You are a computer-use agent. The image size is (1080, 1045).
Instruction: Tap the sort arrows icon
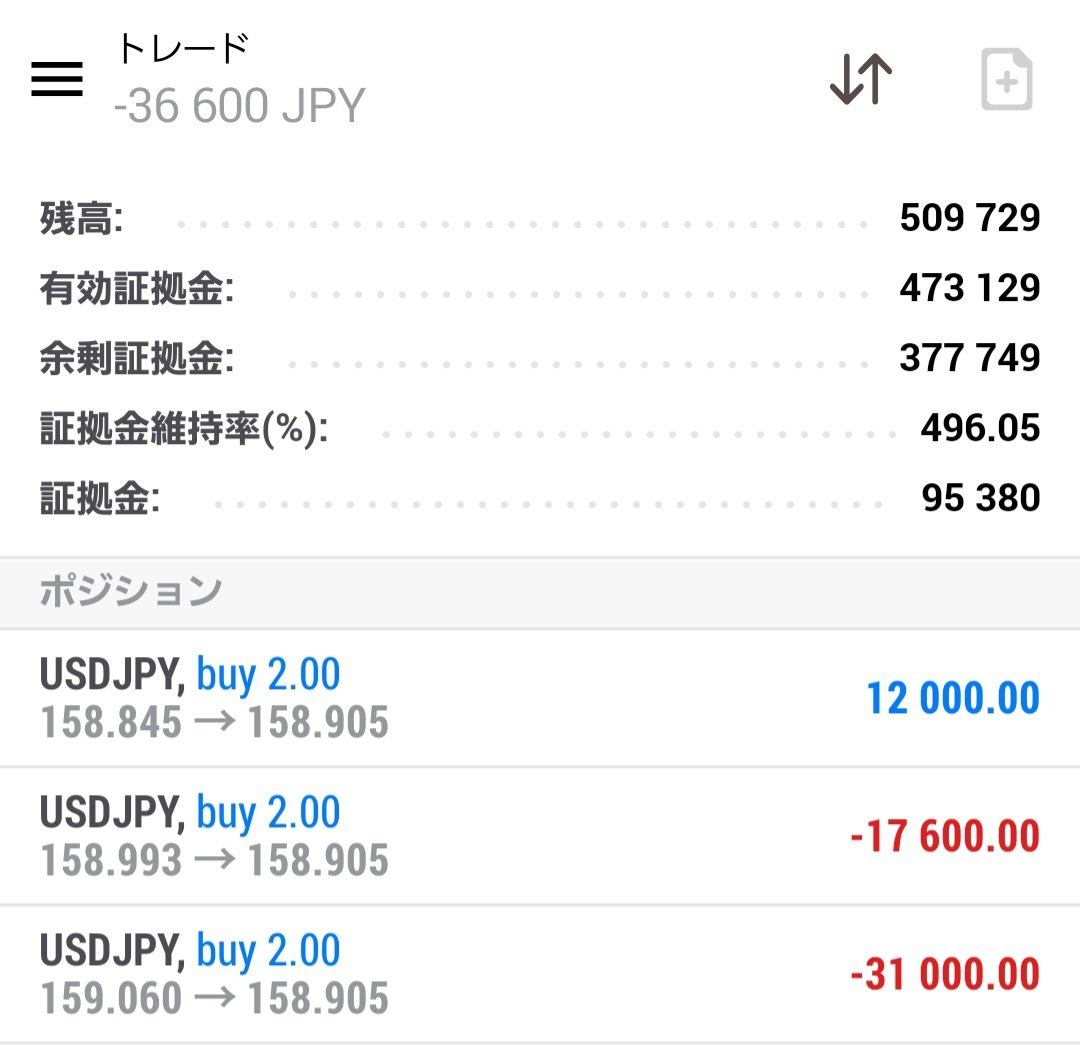pos(861,79)
